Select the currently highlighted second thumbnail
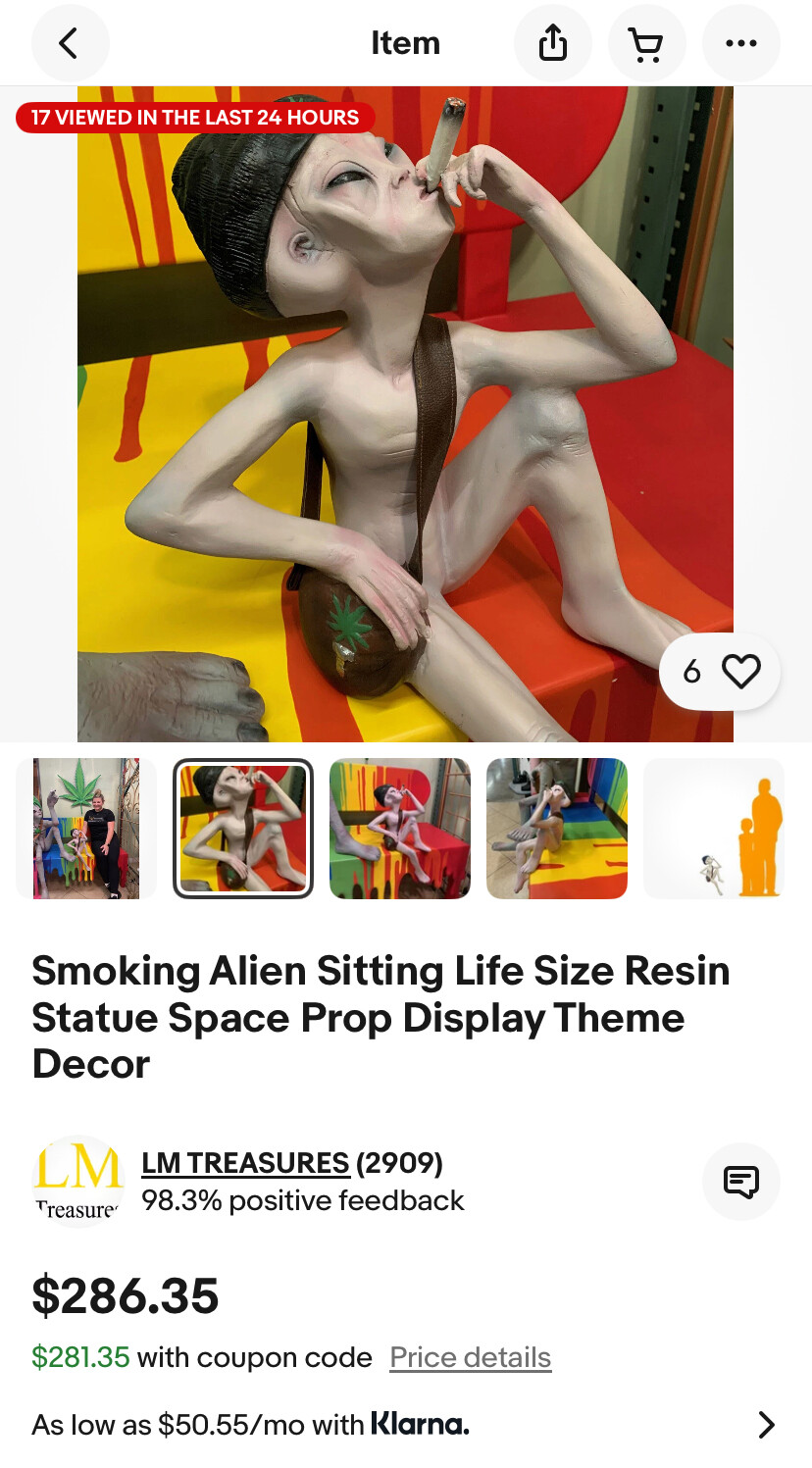 click(243, 829)
